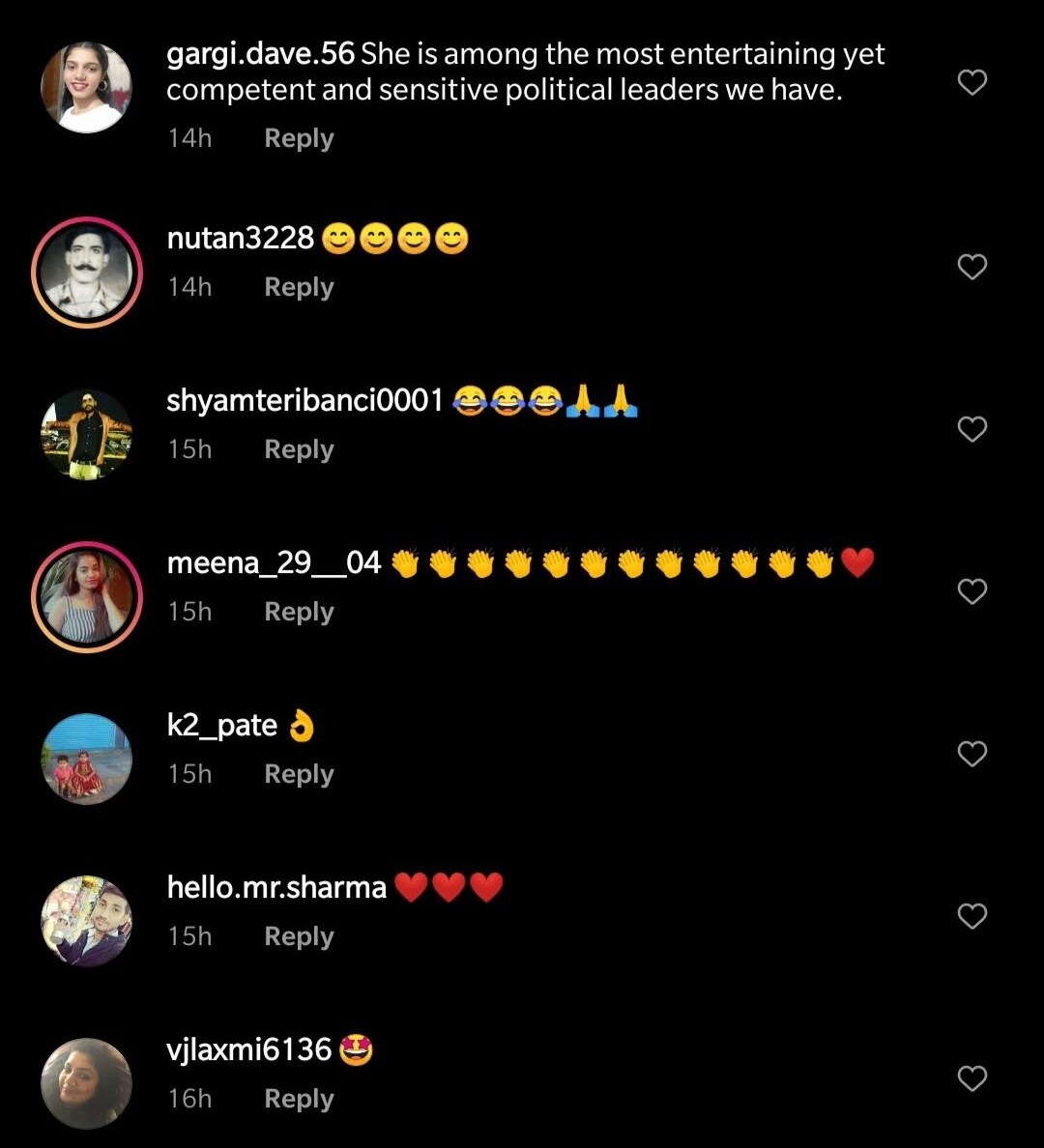Viewport: 1044px width, 1148px height.
Task: Like vjlaxmi6136's comment
Action: (971, 1078)
